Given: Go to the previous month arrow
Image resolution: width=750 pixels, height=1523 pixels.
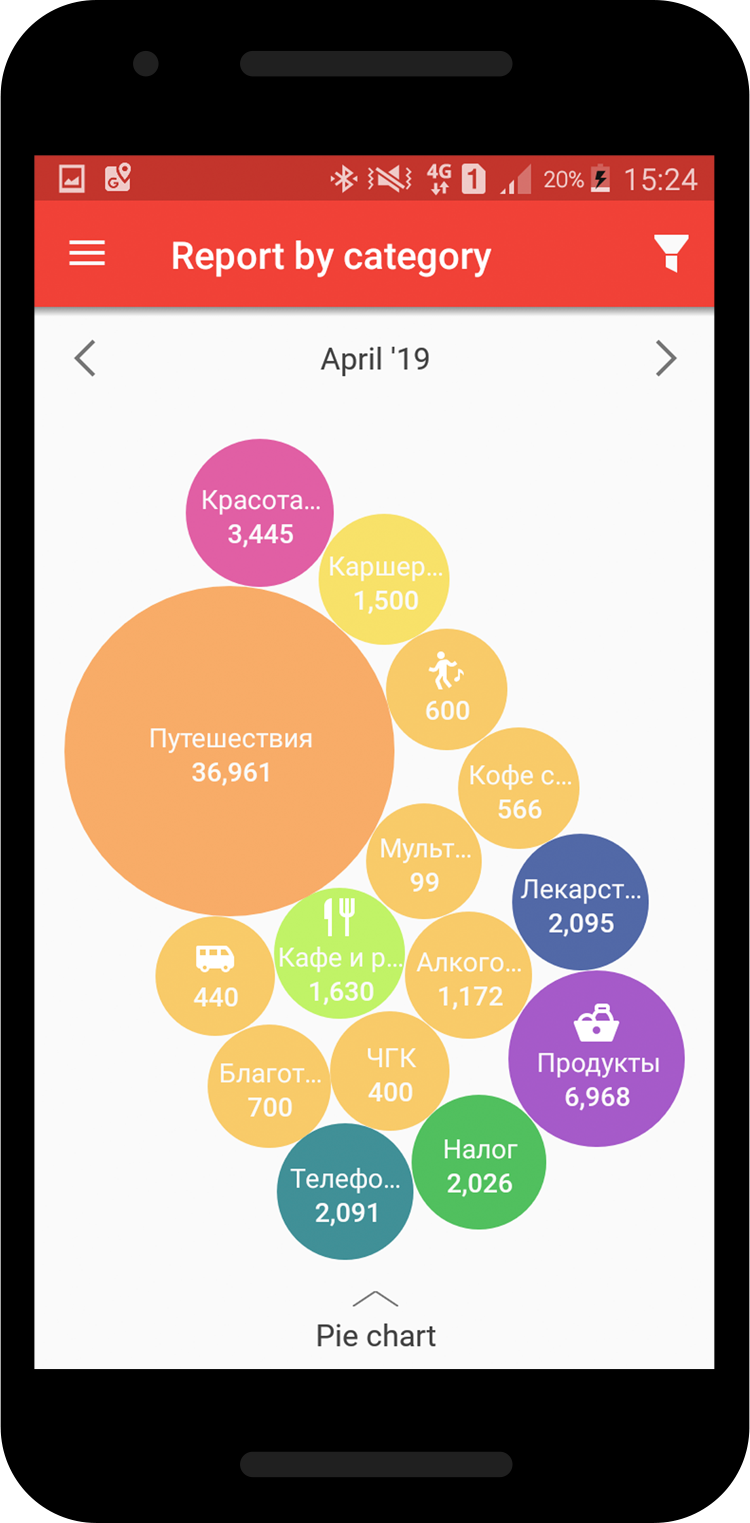Looking at the screenshot, I should click(x=86, y=358).
